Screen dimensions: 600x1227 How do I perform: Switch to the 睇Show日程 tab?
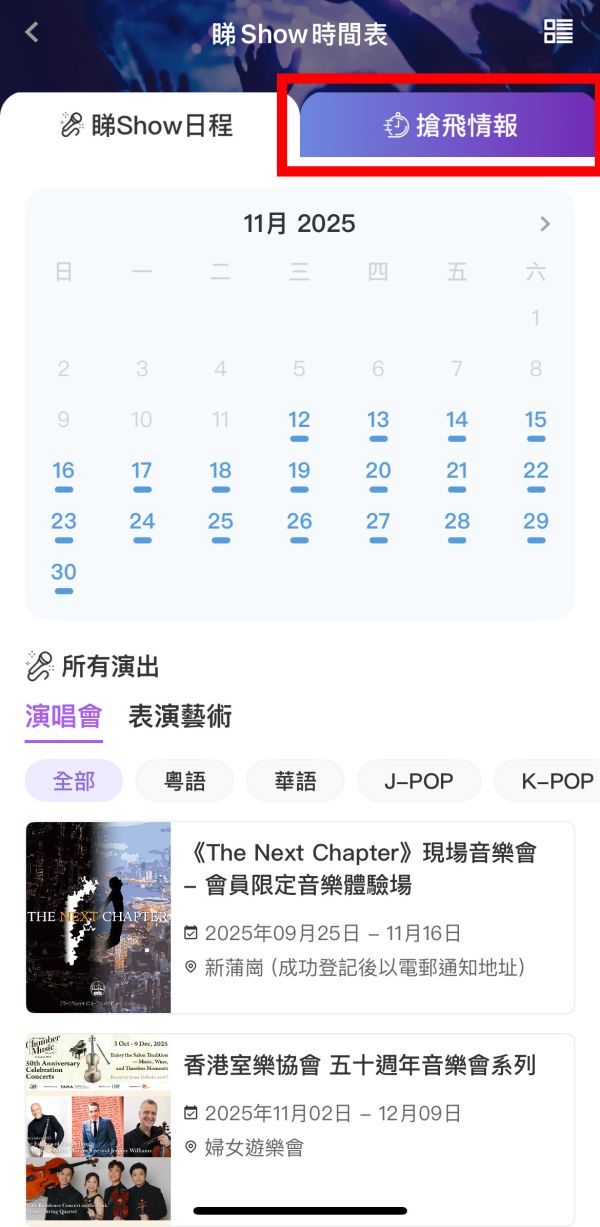point(146,125)
